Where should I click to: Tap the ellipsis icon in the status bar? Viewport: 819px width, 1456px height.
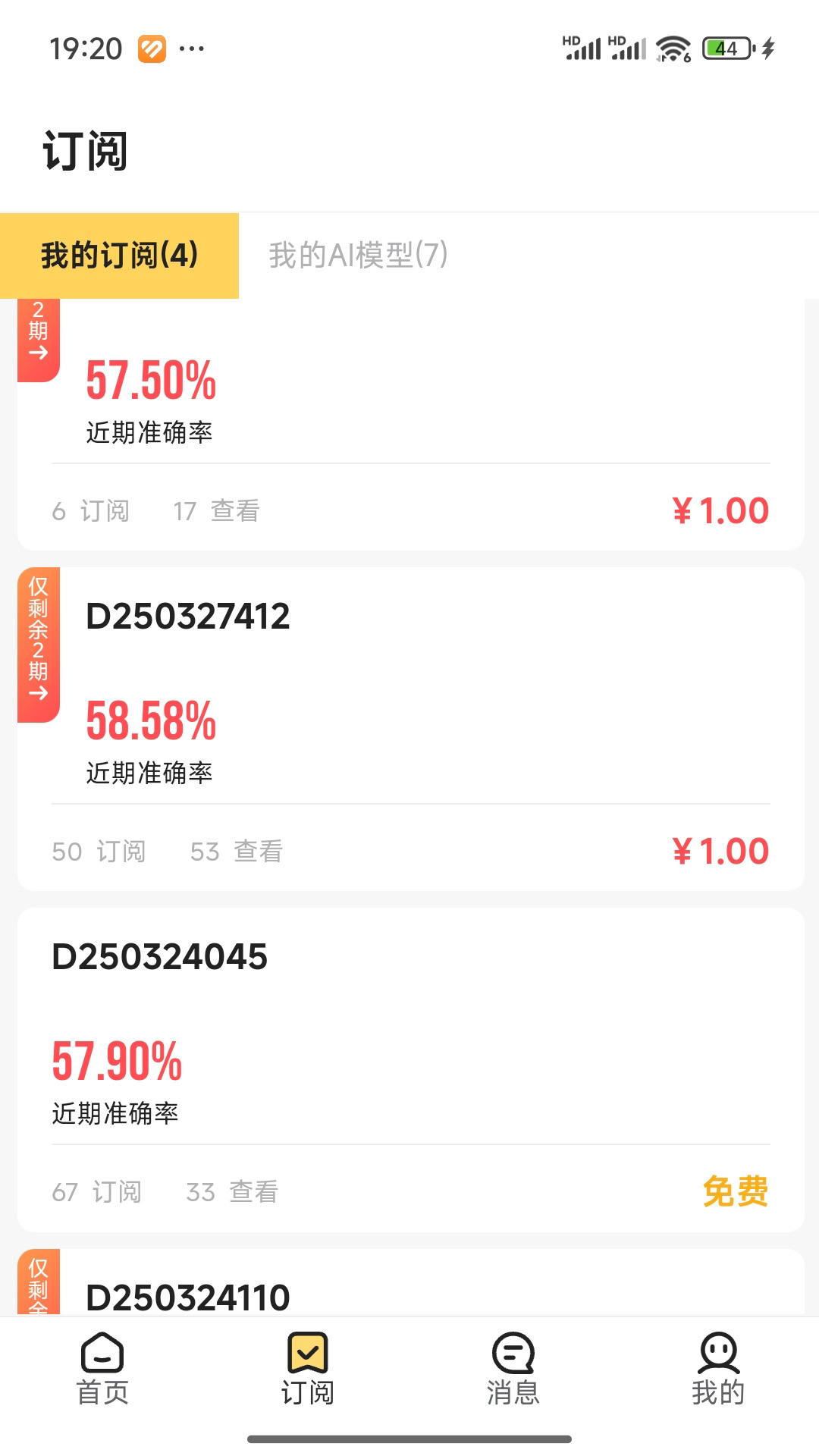point(192,48)
